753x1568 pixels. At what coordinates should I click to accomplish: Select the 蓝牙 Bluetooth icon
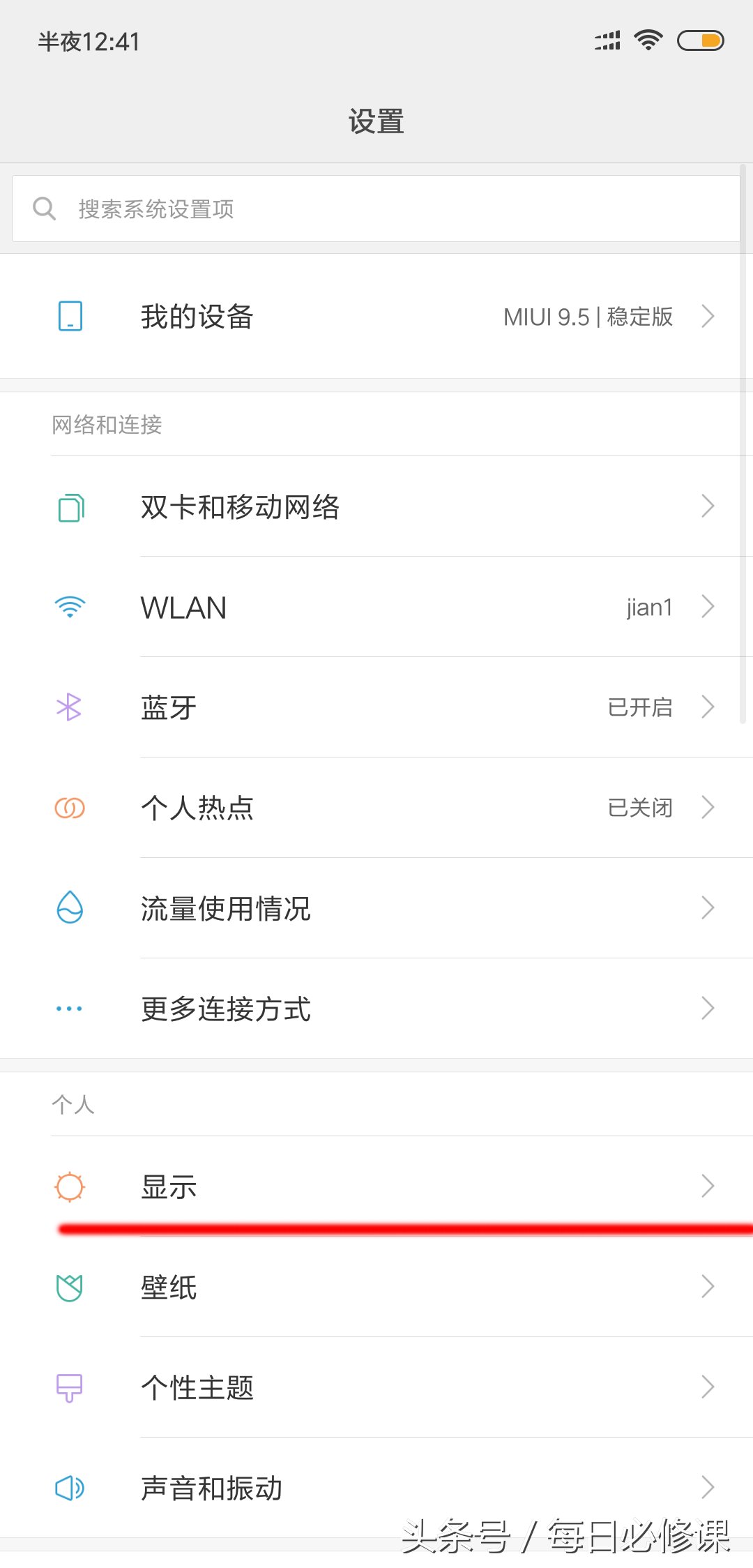tap(69, 707)
